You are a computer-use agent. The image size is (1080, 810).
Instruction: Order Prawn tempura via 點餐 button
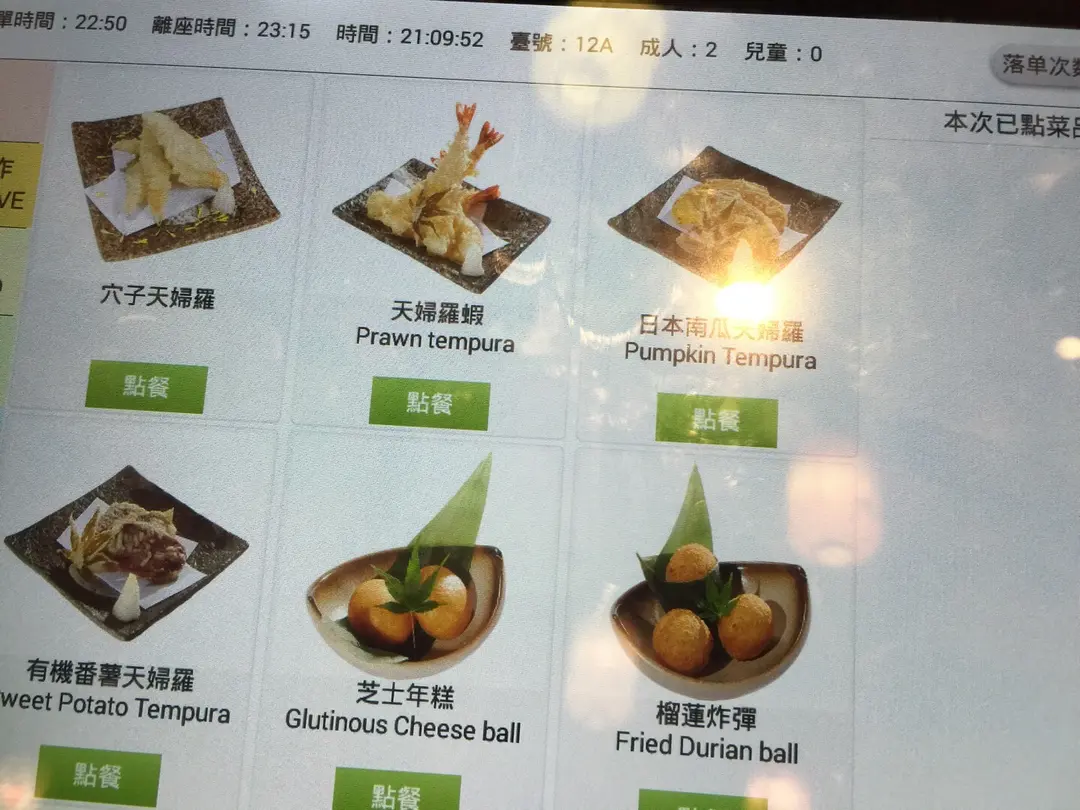[429, 403]
